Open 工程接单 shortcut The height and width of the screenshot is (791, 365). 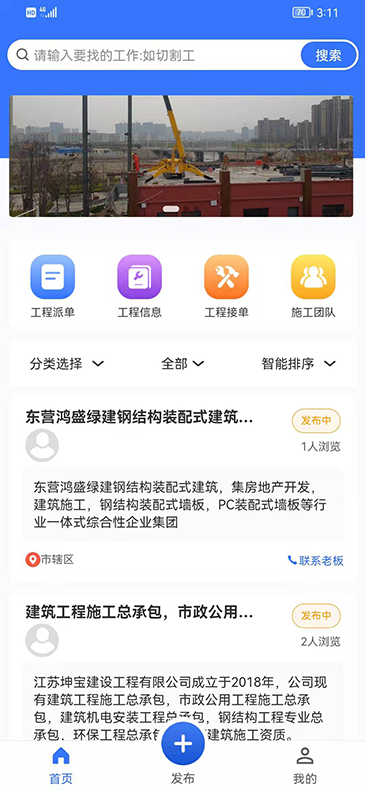pyautogui.click(x=226, y=286)
